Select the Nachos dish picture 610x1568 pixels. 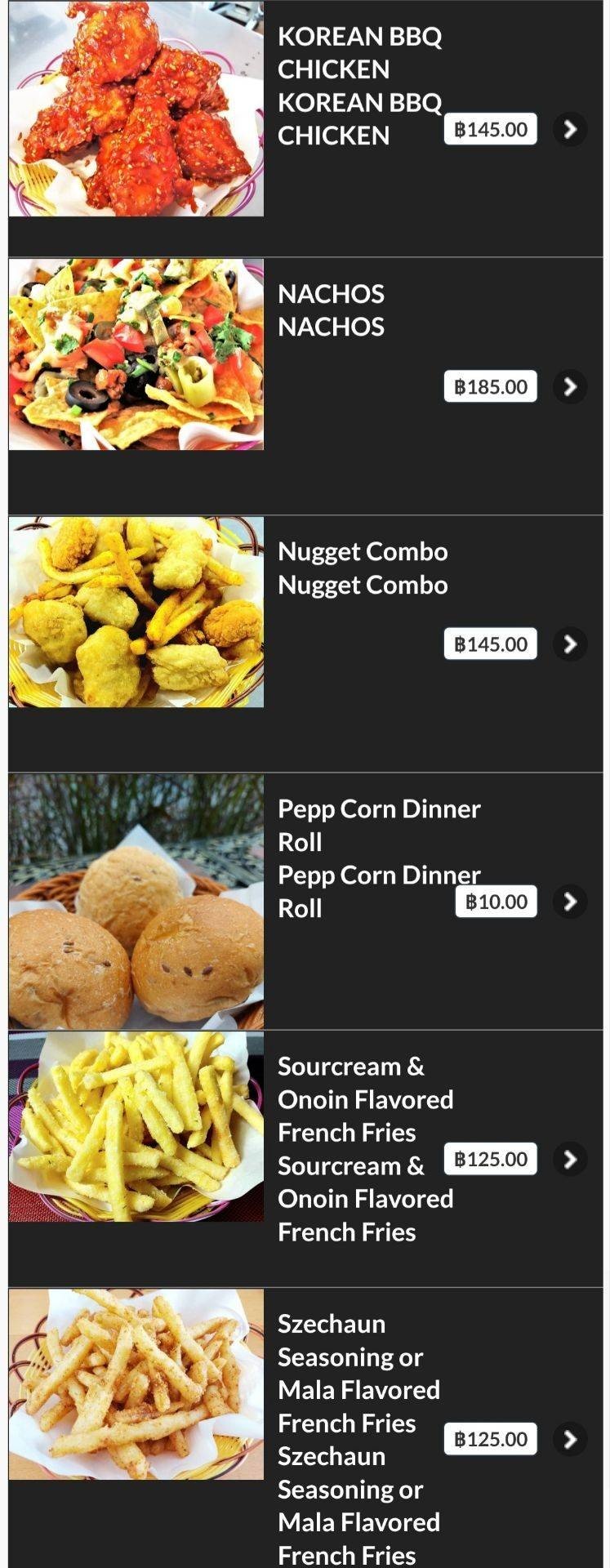coord(136,354)
